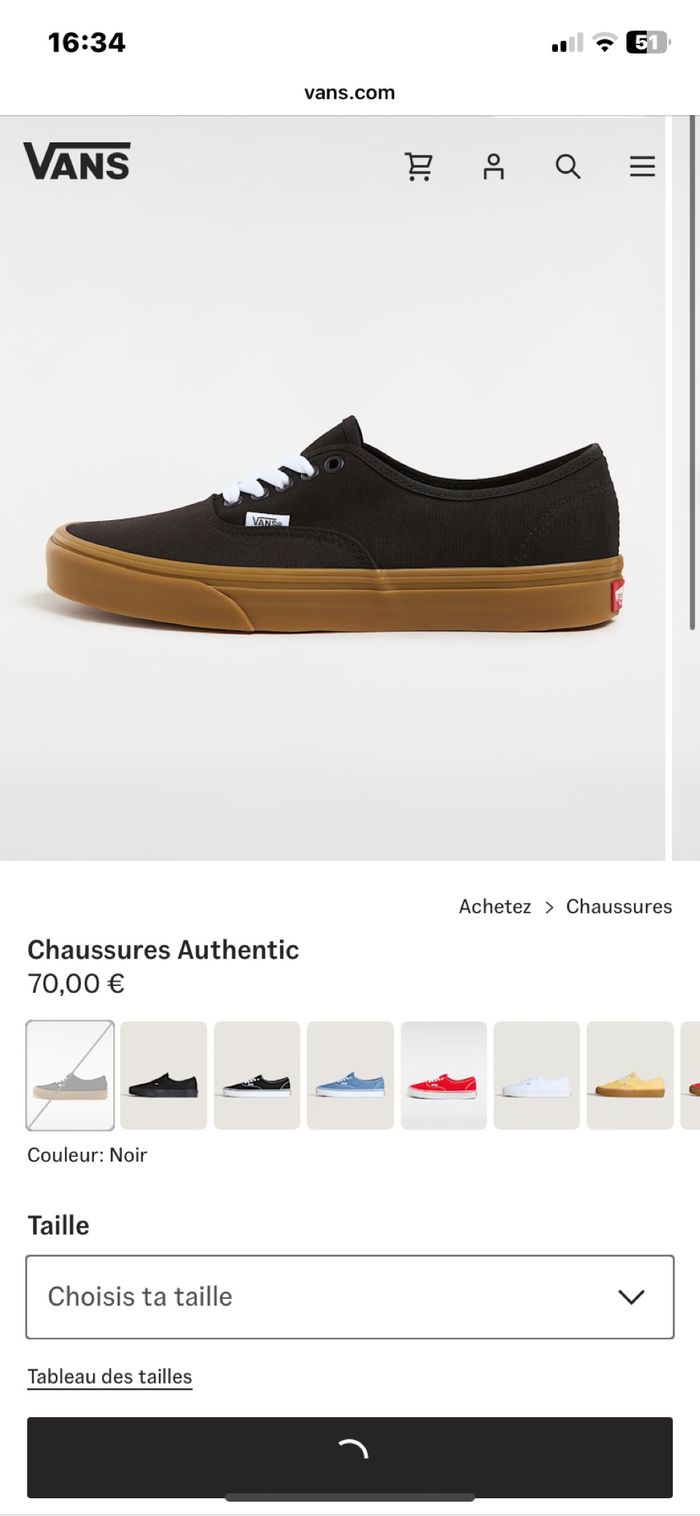Pick the blue shoe color
The height and width of the screenshot is (1516, 700).
pyautogui.click(x=350, y=1075)
